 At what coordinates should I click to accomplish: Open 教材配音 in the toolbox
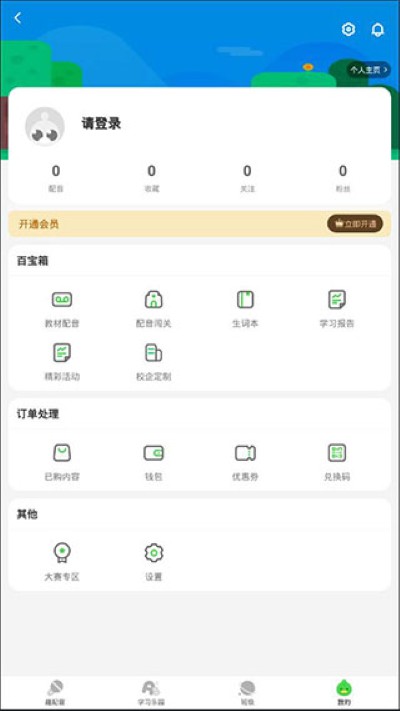pyautogui.click(x=62, y=309)
